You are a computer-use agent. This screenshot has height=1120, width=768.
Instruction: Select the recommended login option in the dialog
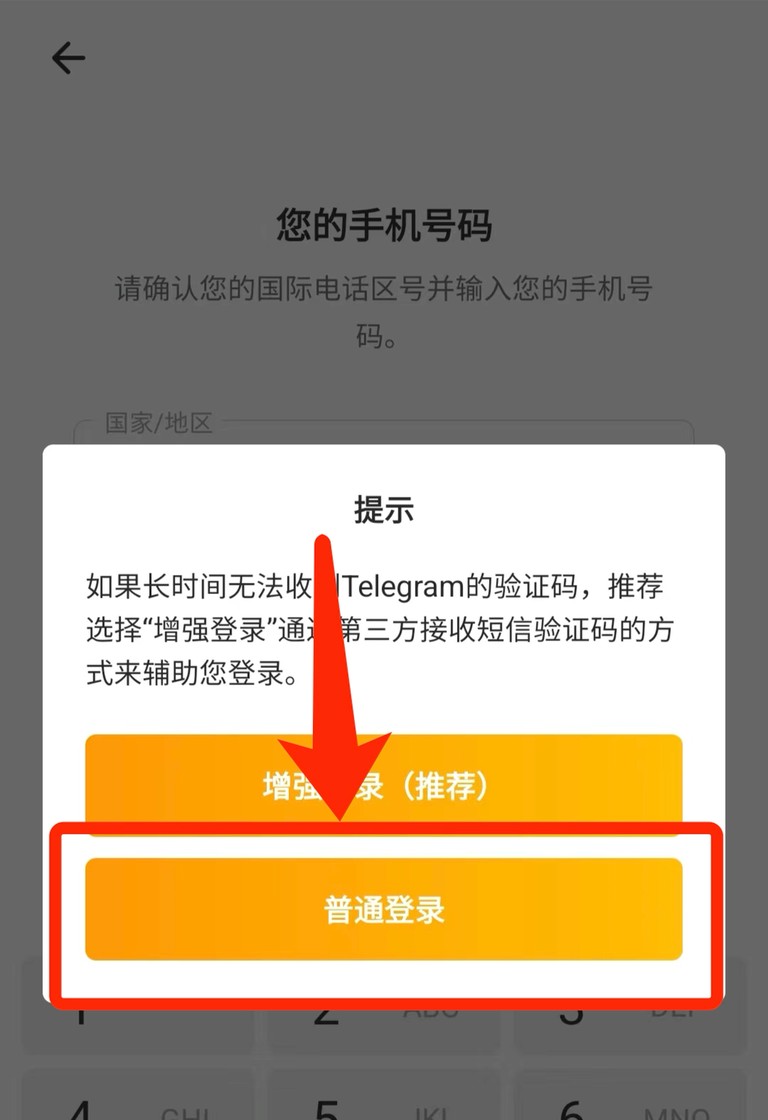coord(383,786)
